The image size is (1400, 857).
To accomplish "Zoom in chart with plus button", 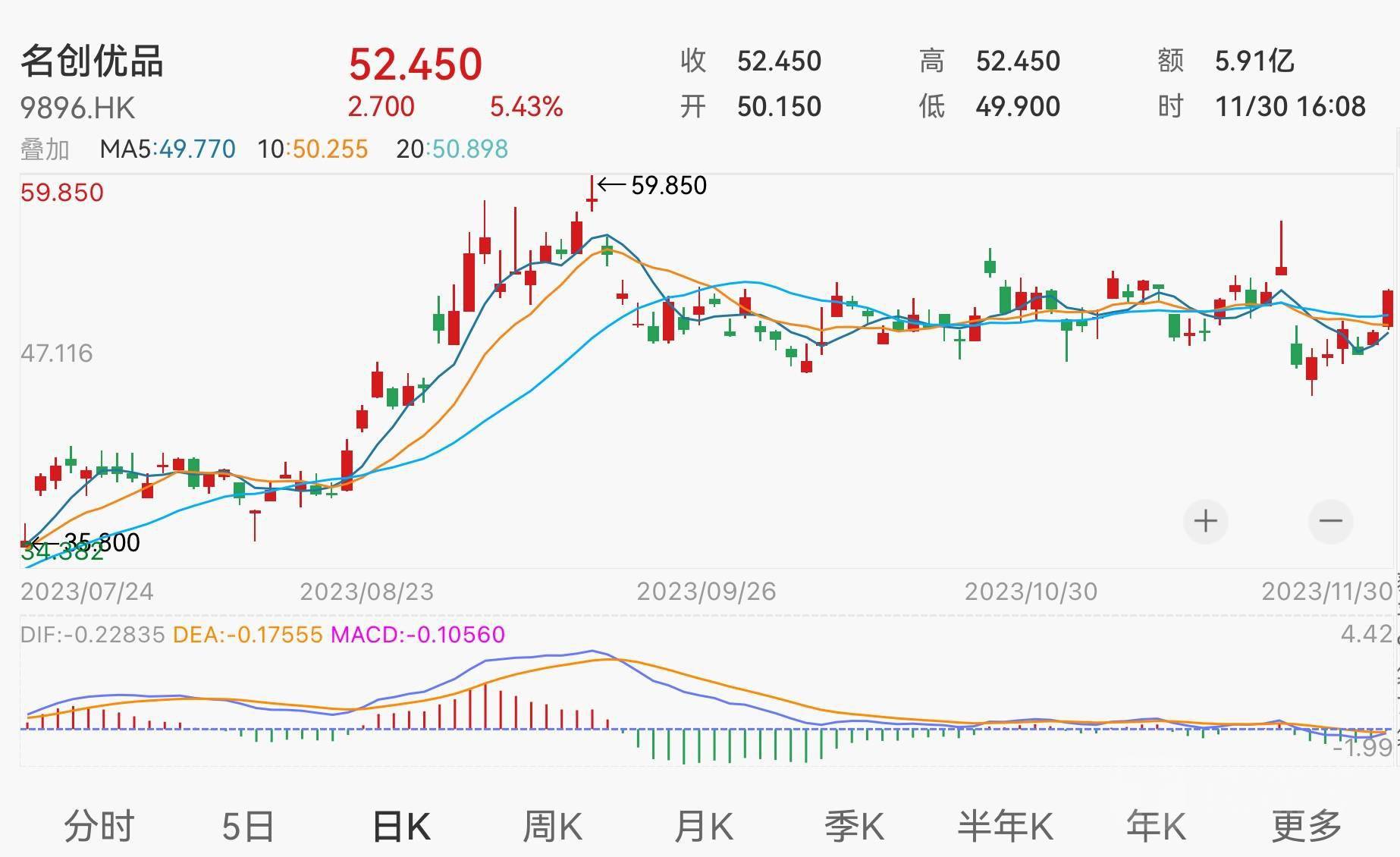I will point(1205,521).
